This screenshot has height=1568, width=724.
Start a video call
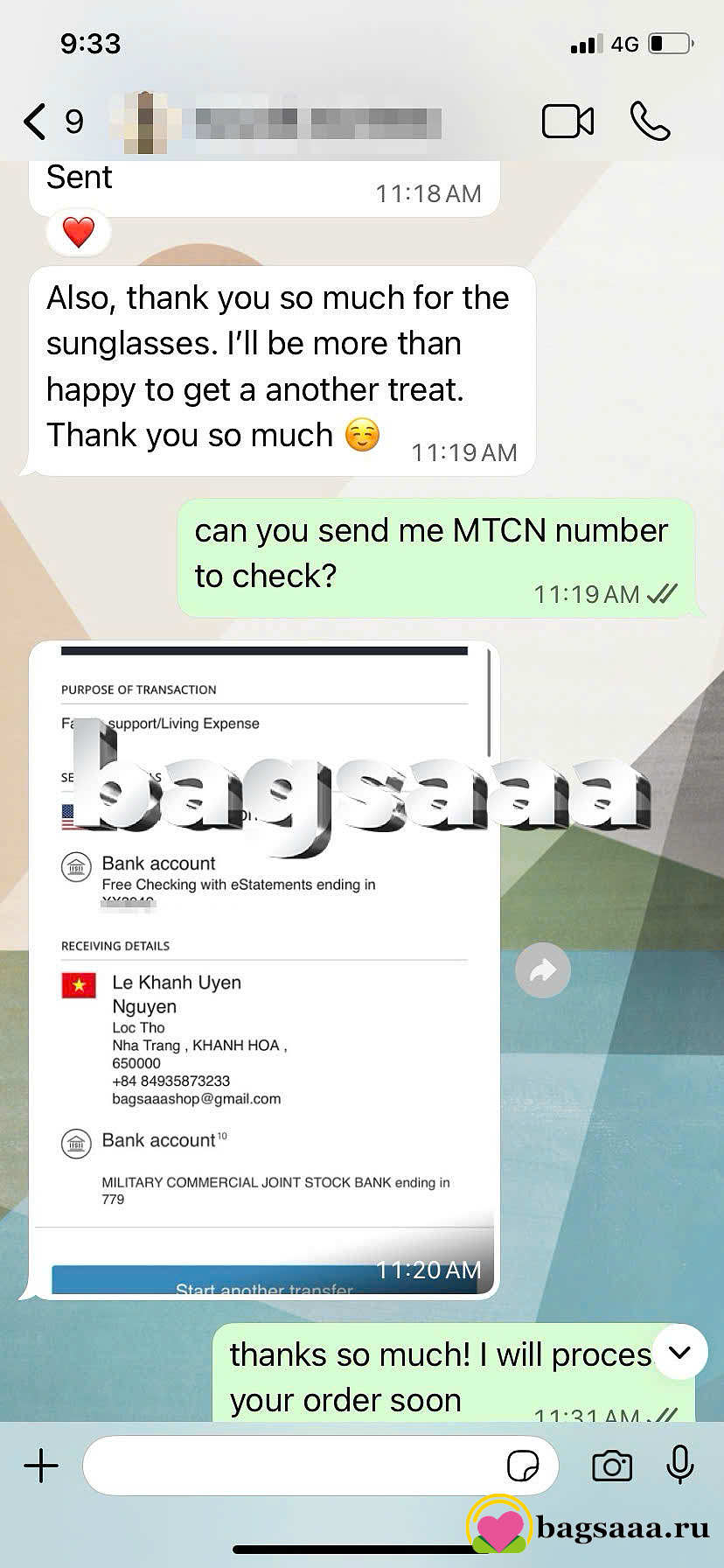click(567, 122)
